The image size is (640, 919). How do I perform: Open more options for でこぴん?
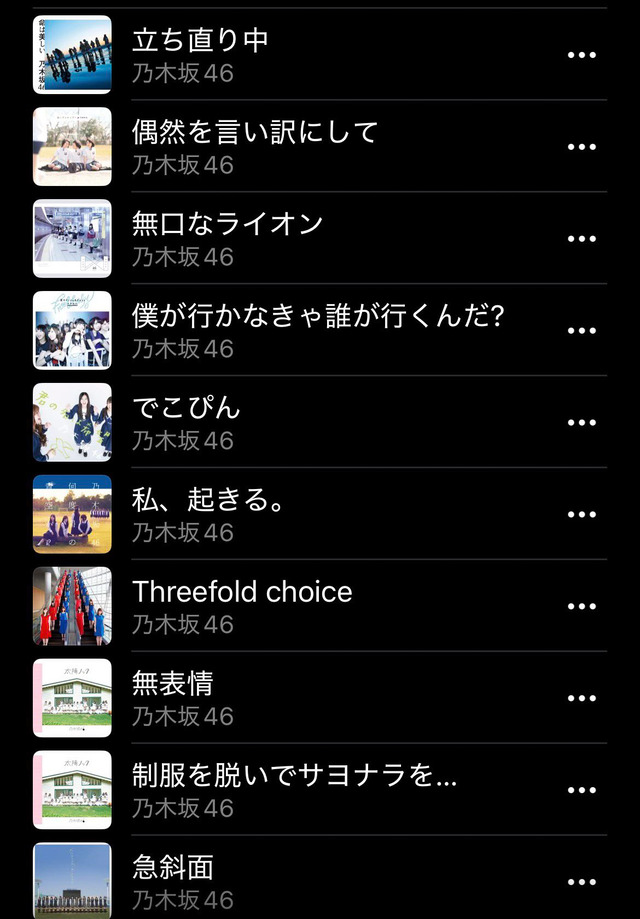581,423
